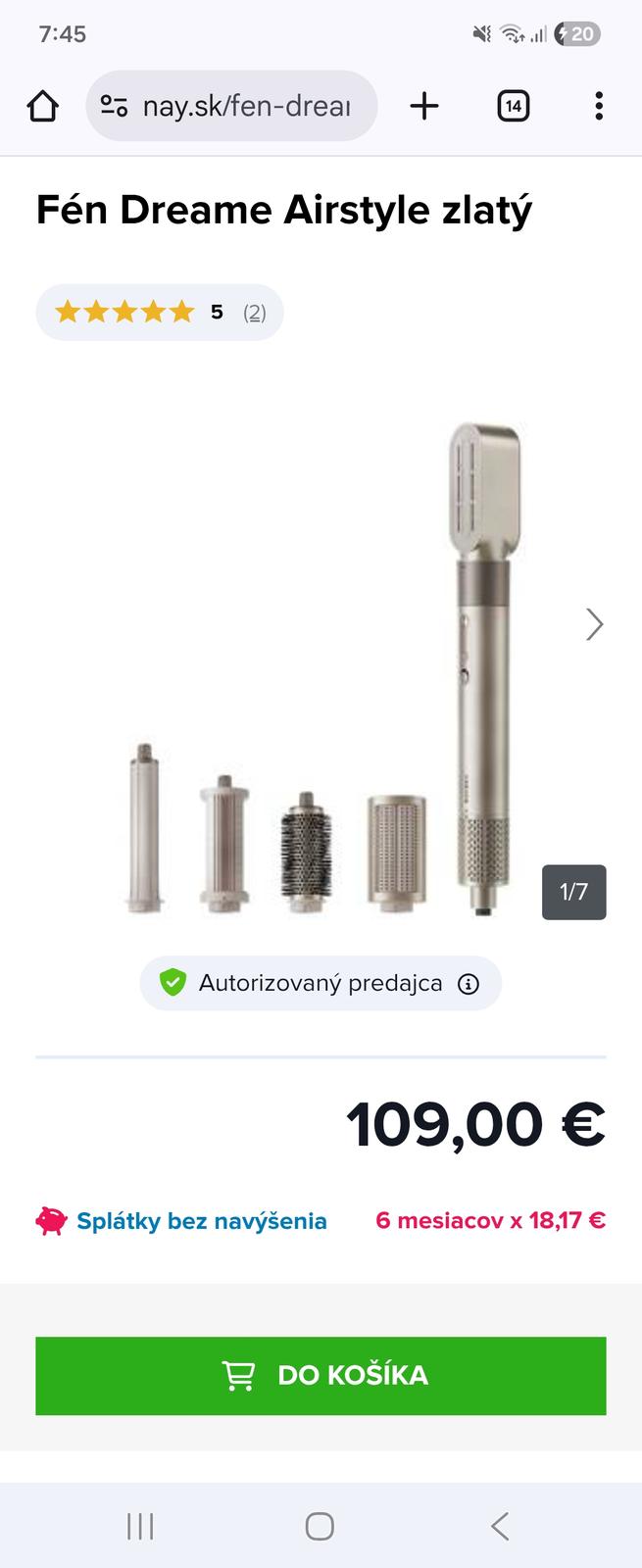This screenshot has width=642, height=1568.
Task: Show the next product photo
Action: (x=594, y=624)
